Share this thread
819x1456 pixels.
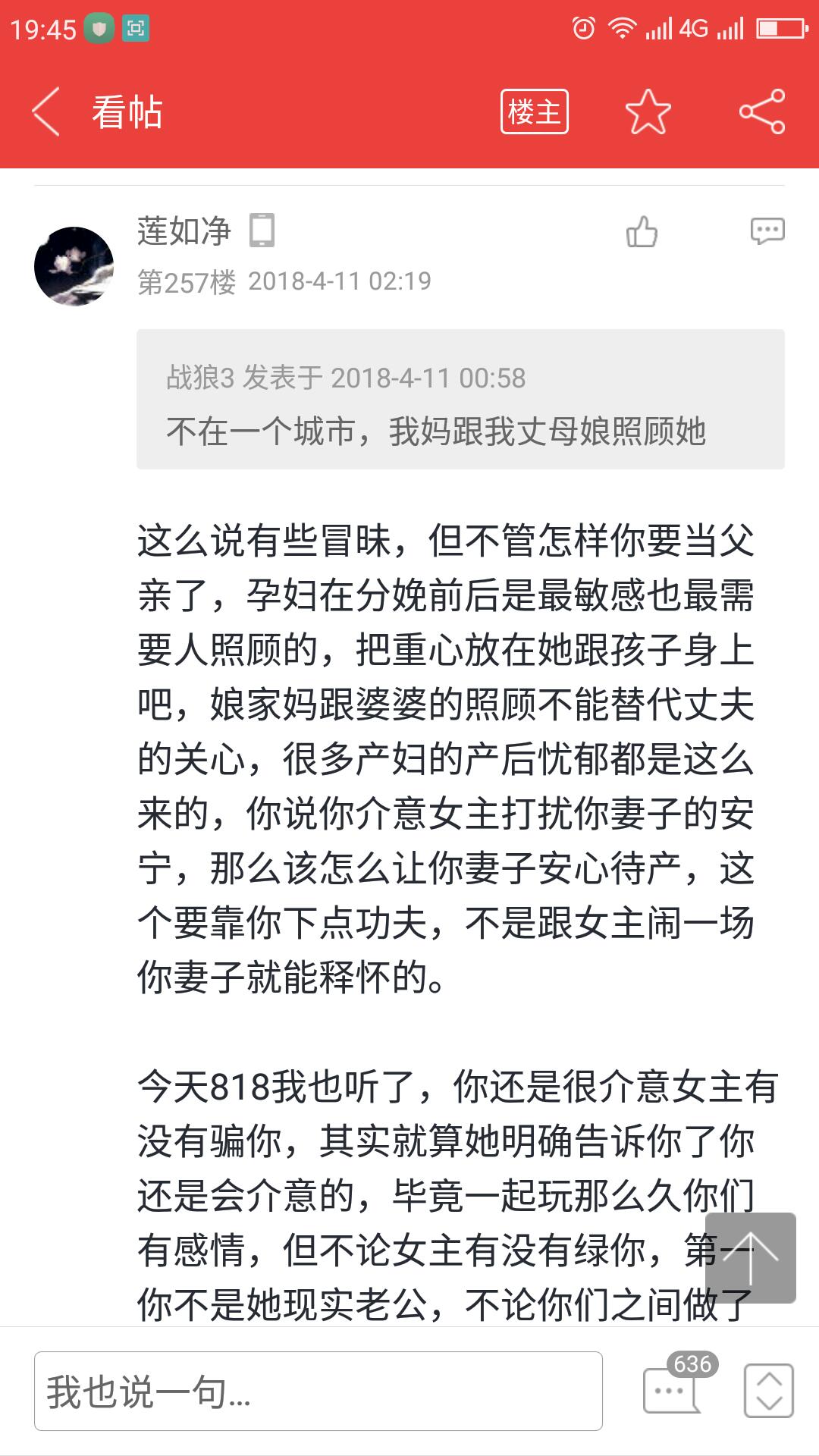pyautogui.click(x=762, y=111)
